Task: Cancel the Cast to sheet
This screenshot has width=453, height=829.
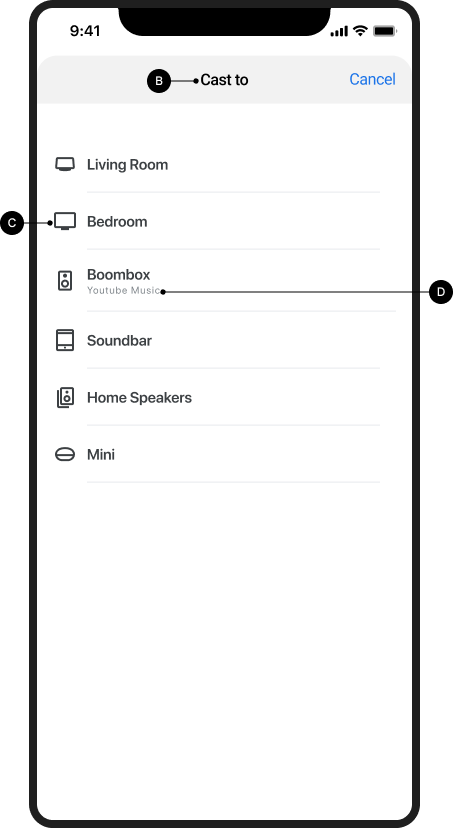Action: (372, 79)
